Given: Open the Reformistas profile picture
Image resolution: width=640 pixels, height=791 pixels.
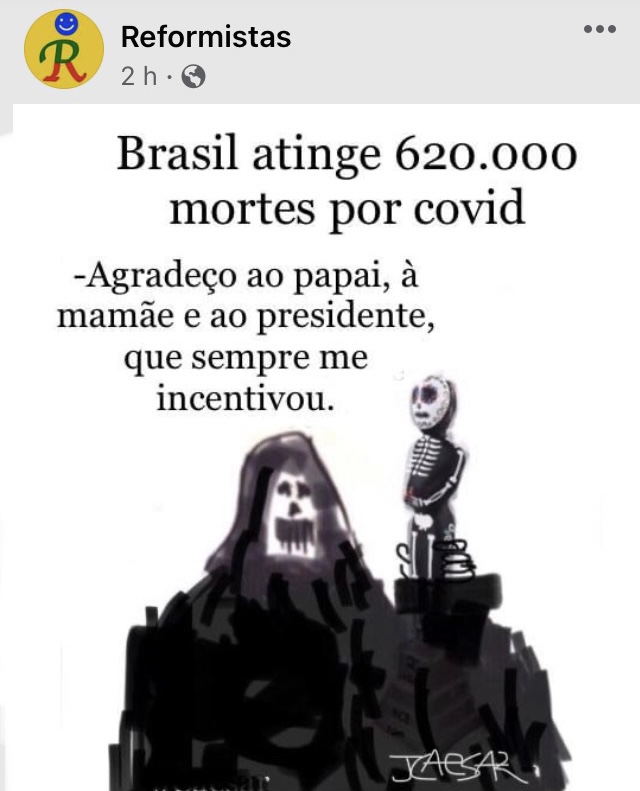Looking at the screenshot, I should pos(63,50).
